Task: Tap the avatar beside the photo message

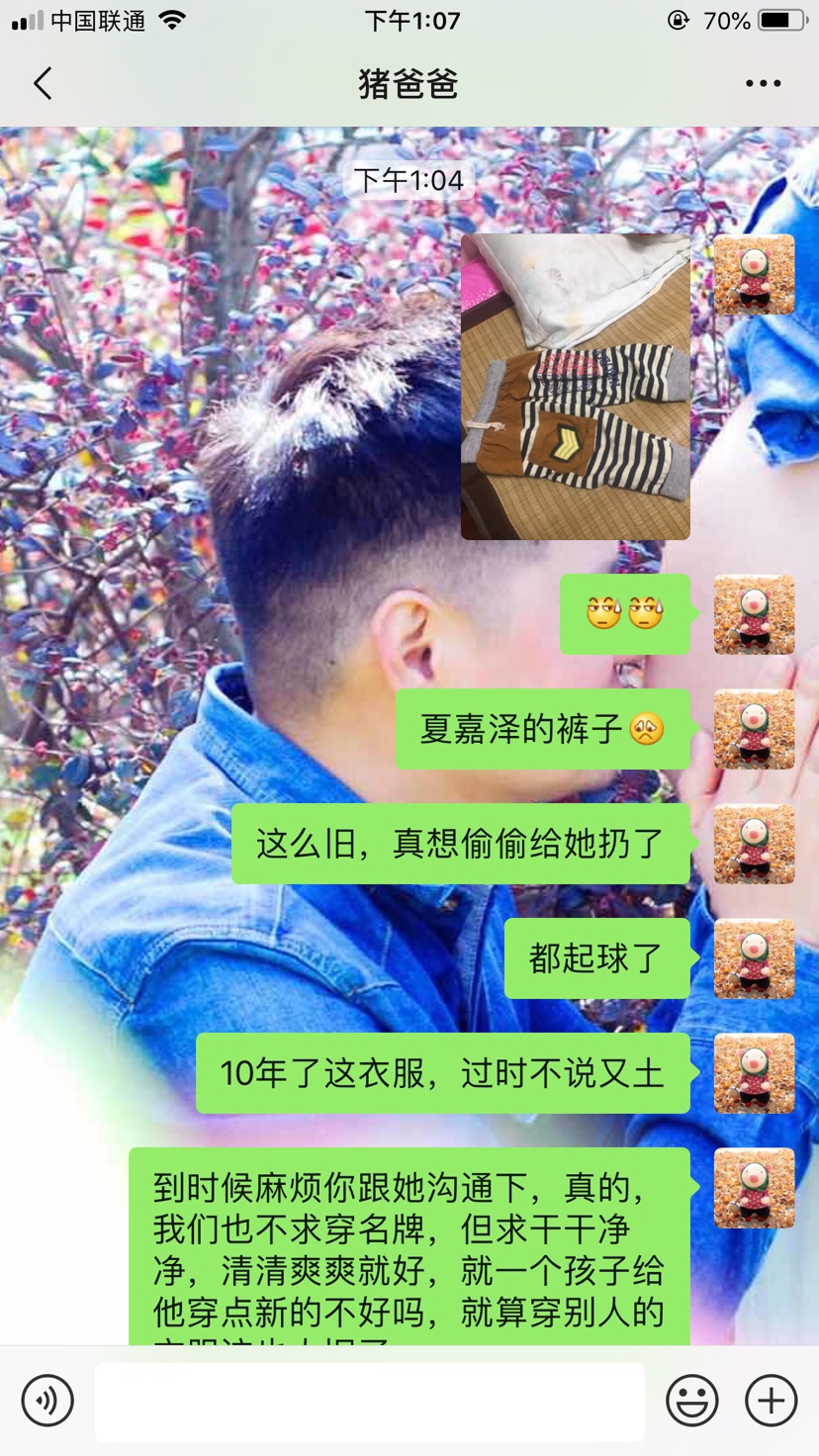Action: pyautogui.click(x=754, y=275)
